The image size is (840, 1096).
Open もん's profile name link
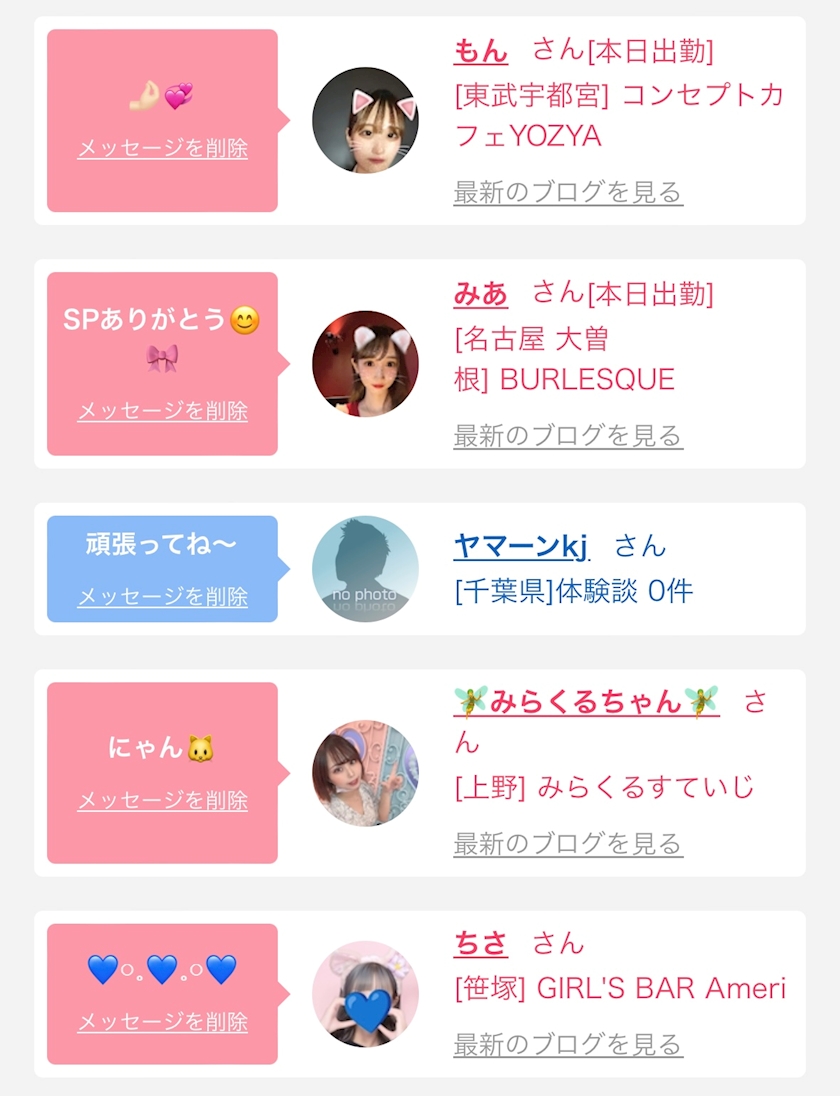480,51
